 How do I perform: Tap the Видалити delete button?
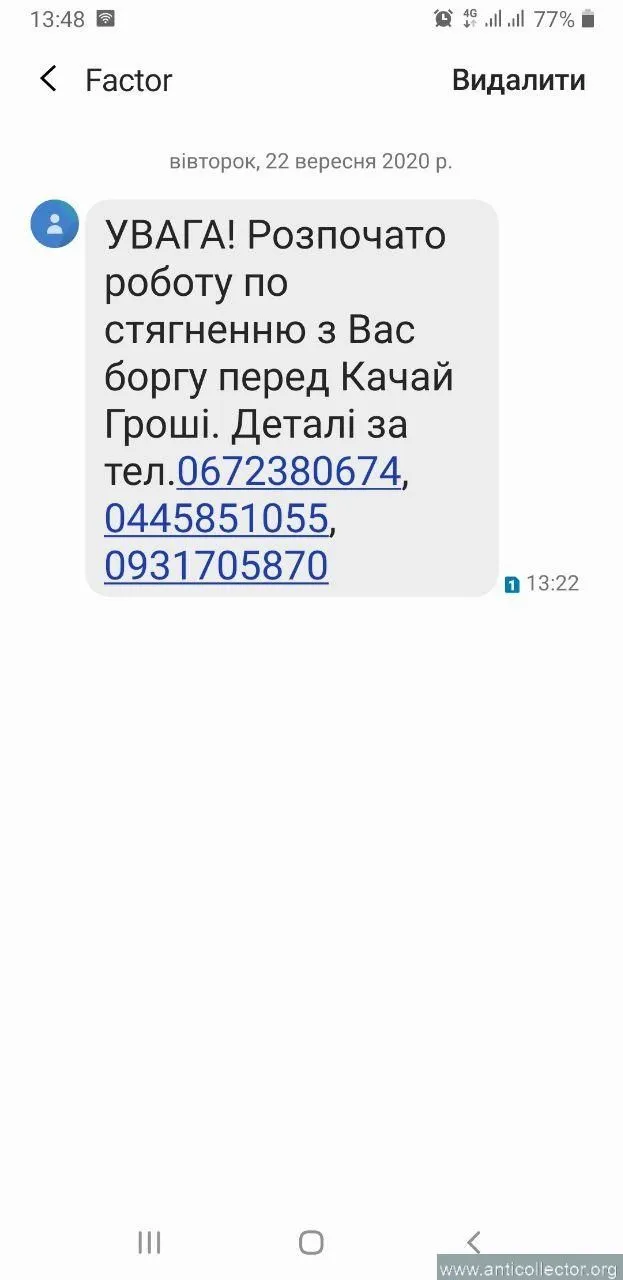pos(518,80)
